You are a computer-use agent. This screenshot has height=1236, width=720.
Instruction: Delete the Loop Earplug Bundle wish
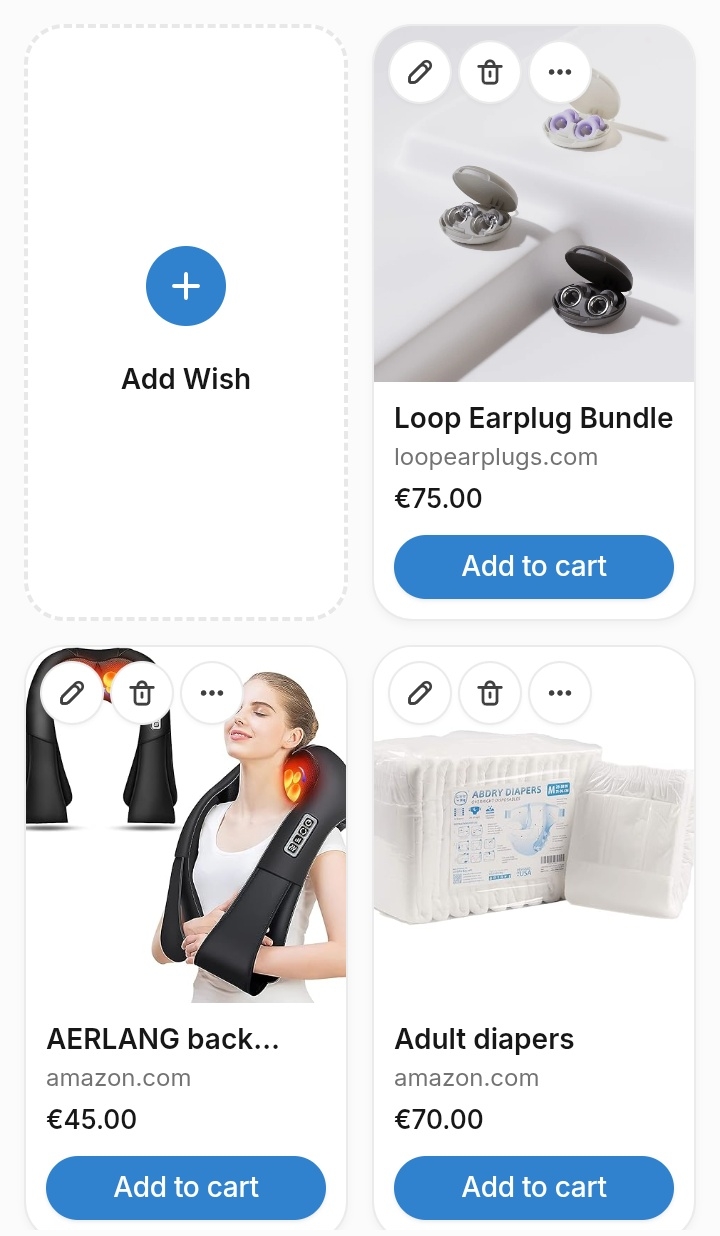[x=490, y=72]
